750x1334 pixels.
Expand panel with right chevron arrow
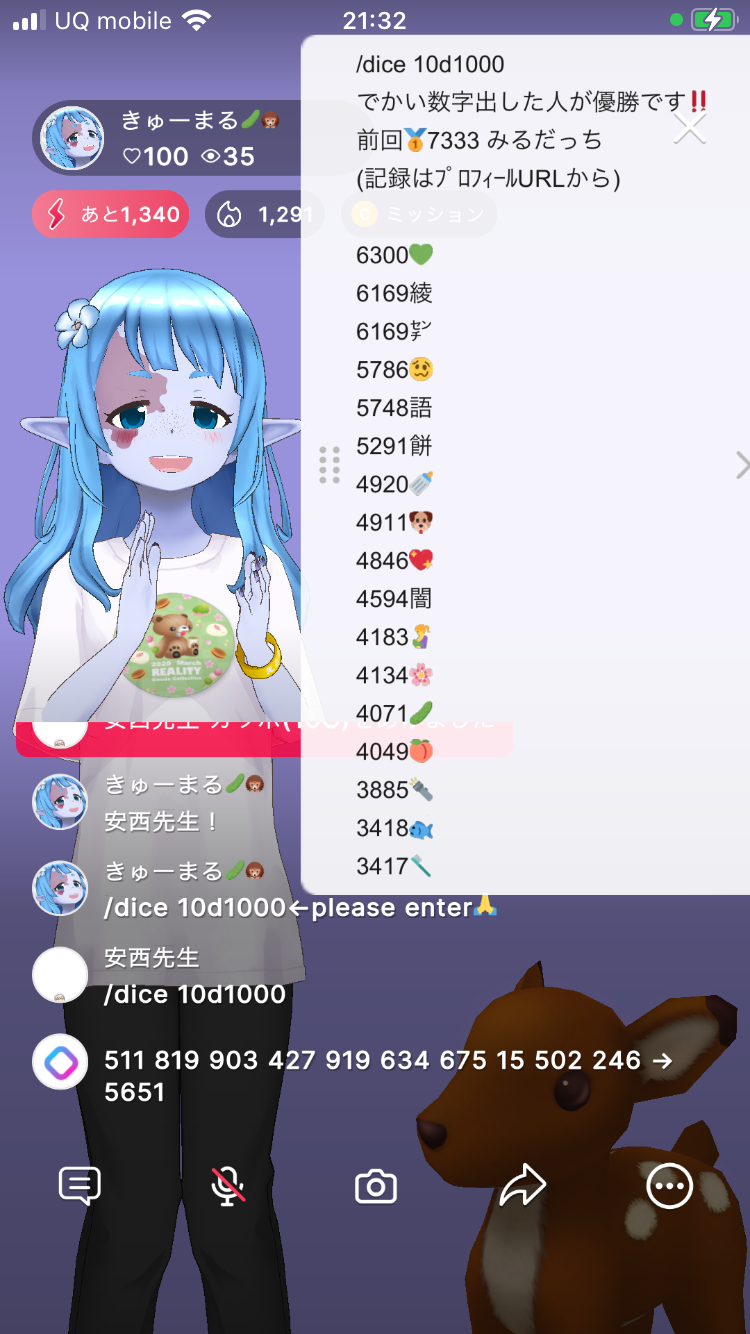[741, 465]
